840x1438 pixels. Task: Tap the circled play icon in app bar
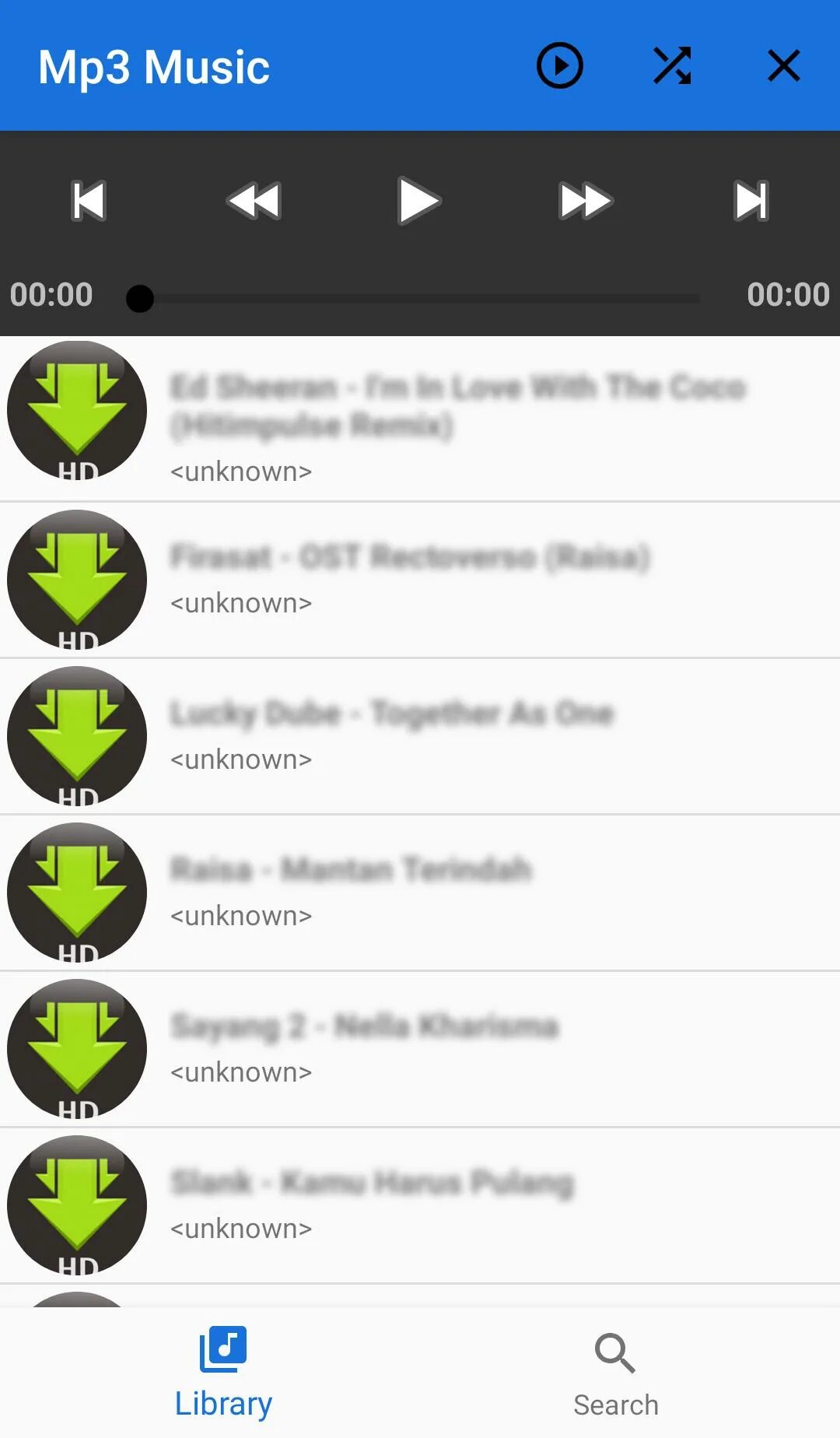(x=559, y=65)
